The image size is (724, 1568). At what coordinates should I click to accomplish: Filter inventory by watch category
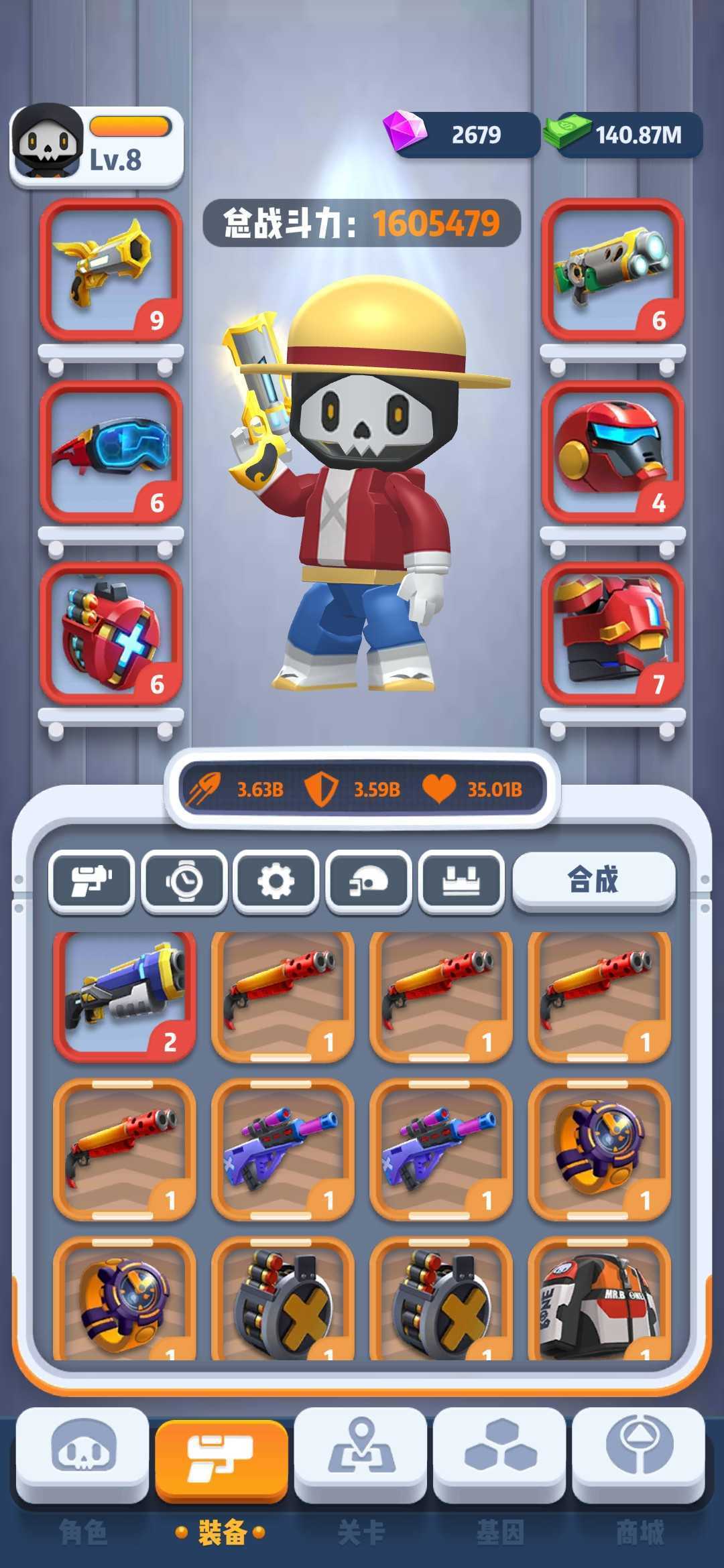point(184,880)
